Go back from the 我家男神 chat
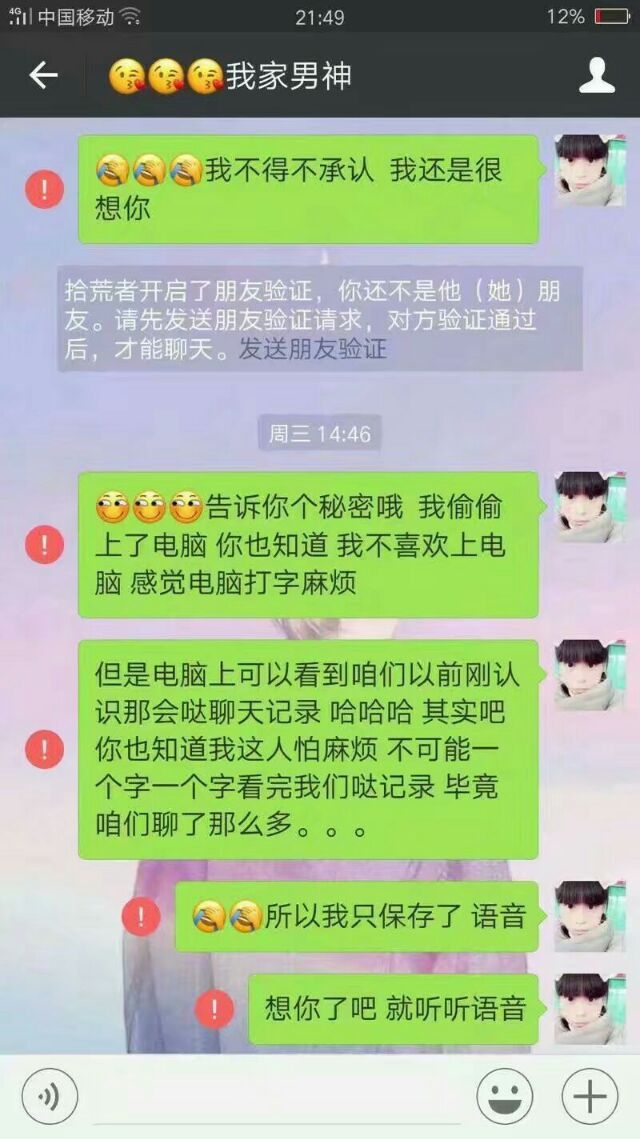640x1139 pixels. click(x=43, y=75)
